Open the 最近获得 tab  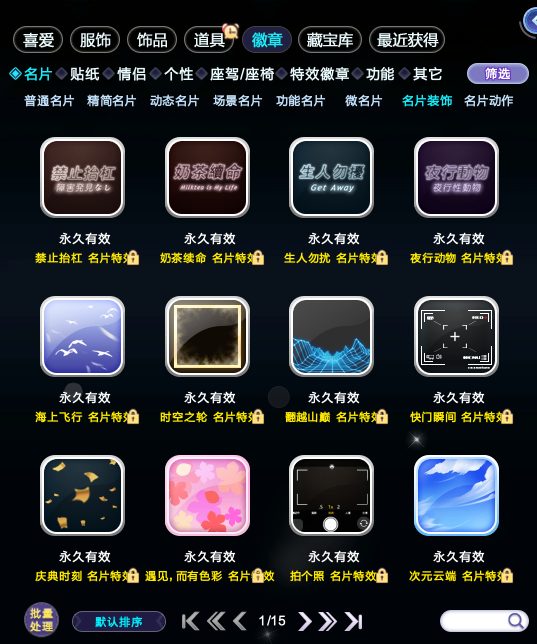407,40
